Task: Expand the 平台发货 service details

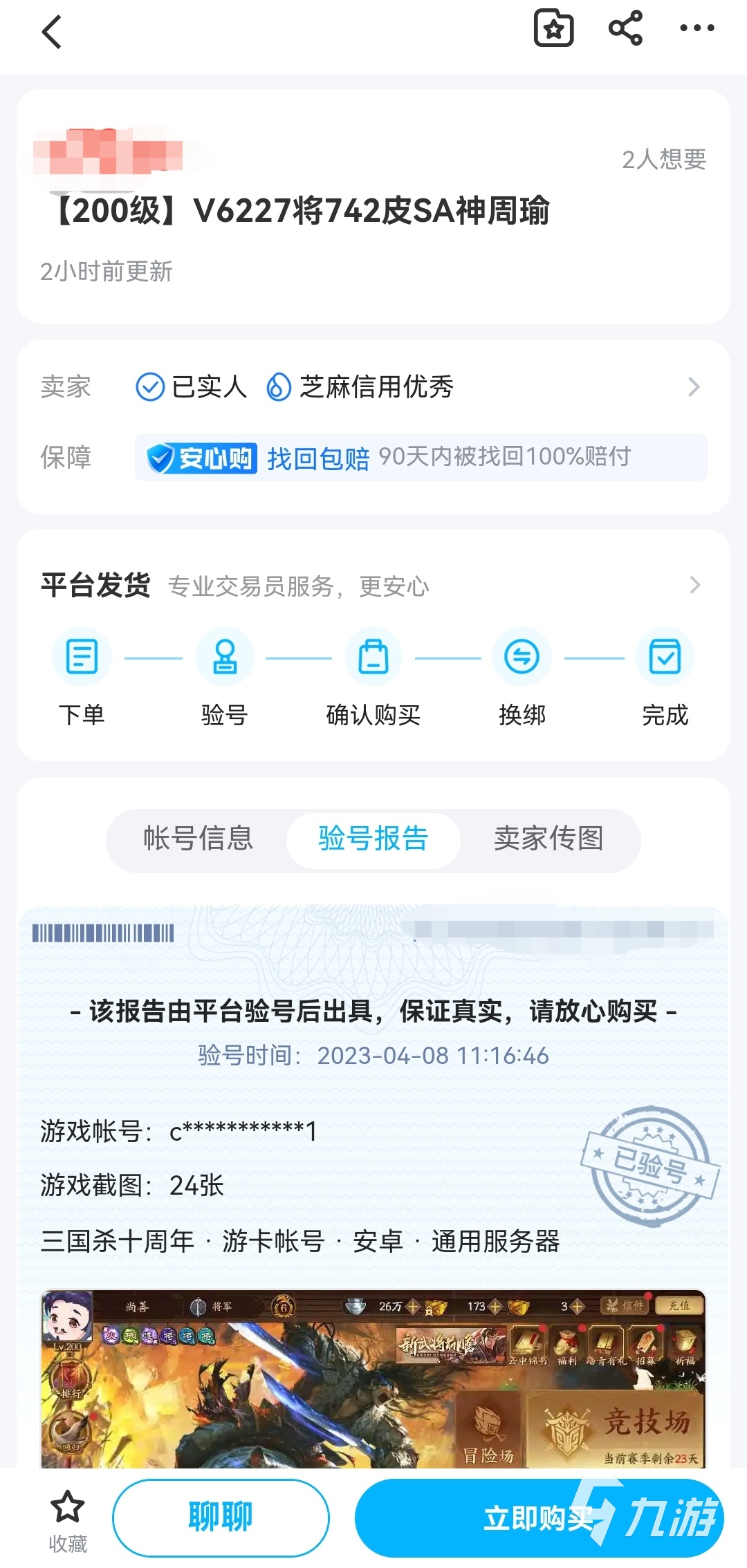Action: tap(694, 586)
